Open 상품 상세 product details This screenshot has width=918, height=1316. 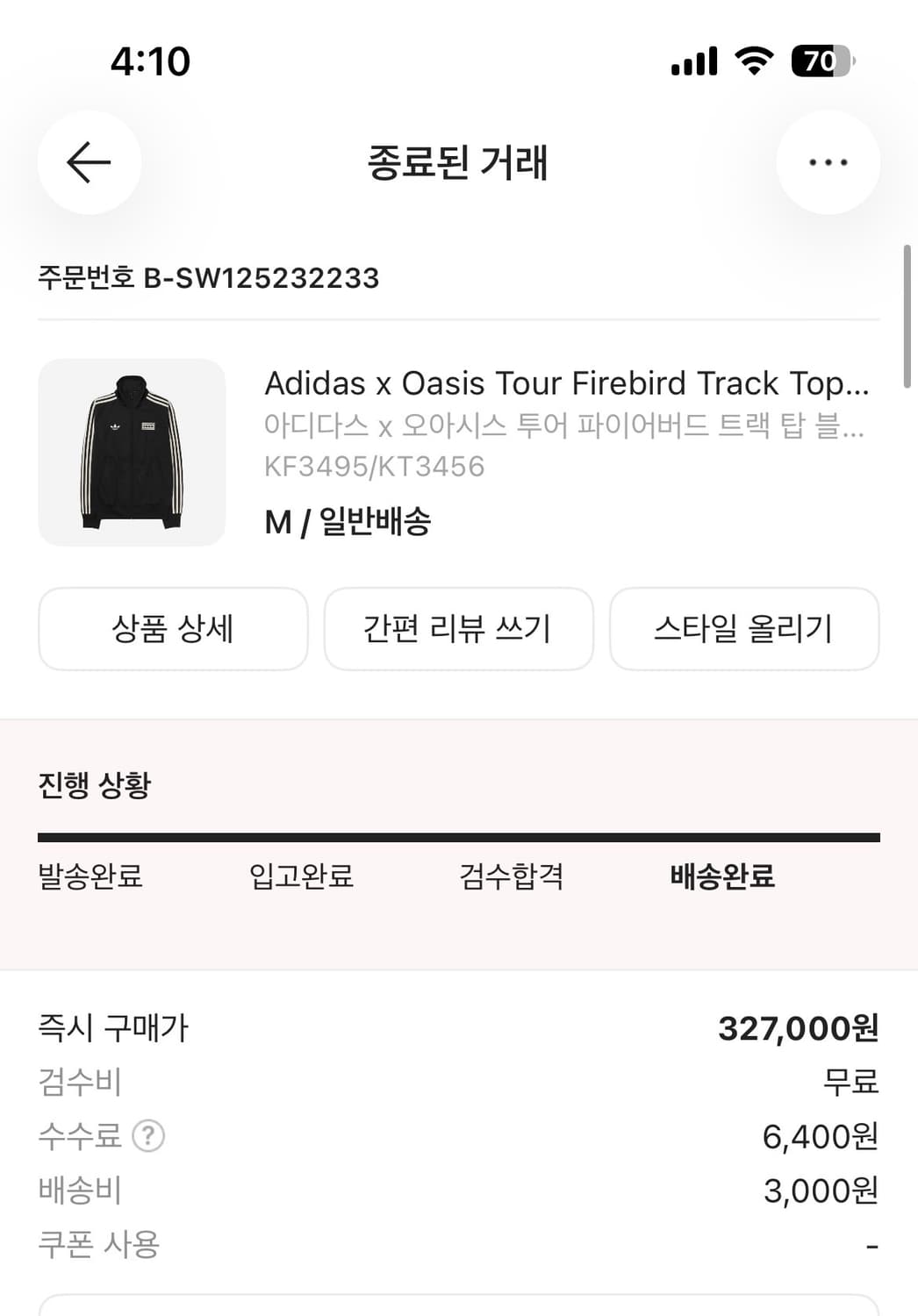[x=172, y=629]
